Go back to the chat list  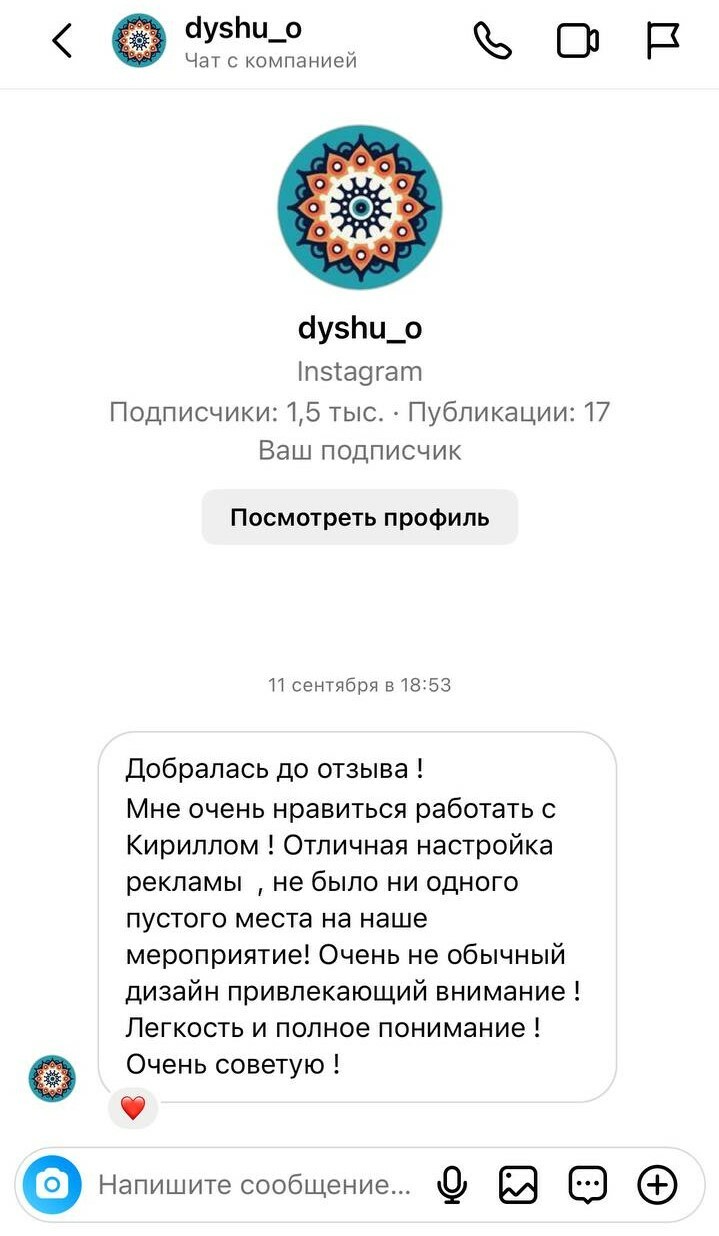pyautogui.click(x=62, y=41)
